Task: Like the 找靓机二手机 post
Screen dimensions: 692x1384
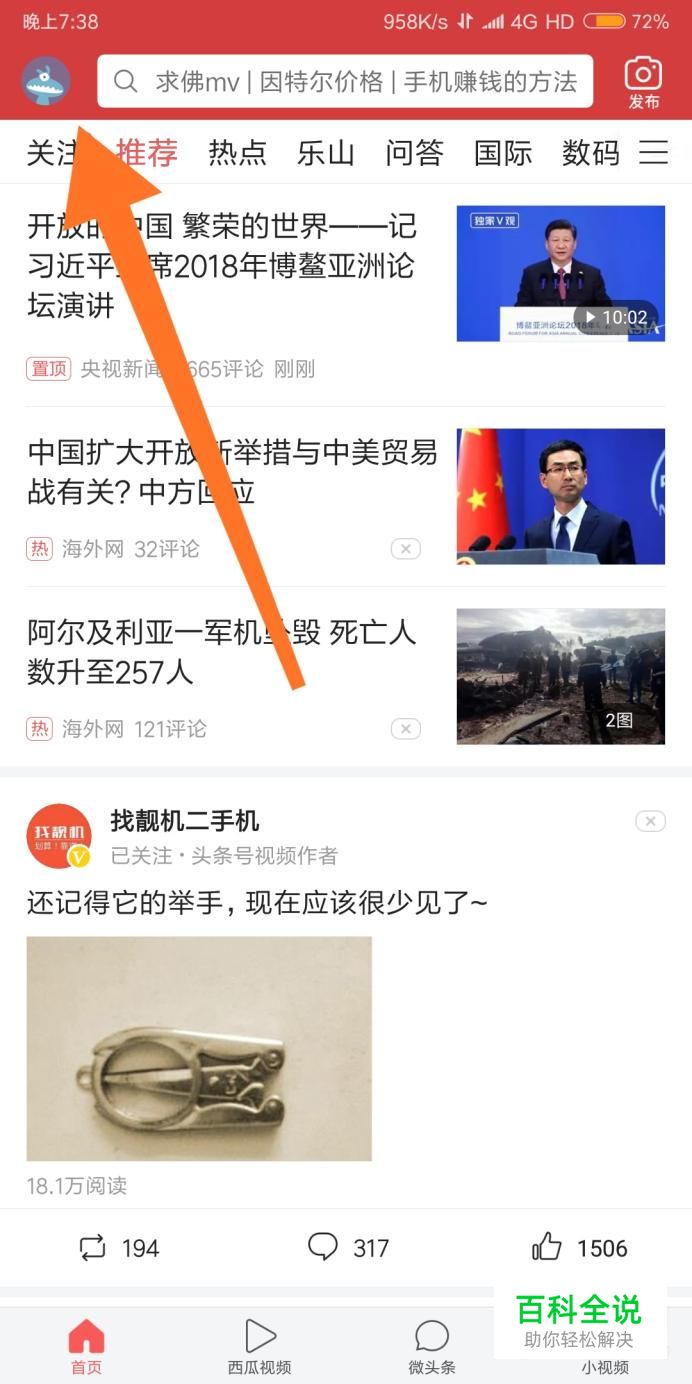Action: [x=580, y=1248]
